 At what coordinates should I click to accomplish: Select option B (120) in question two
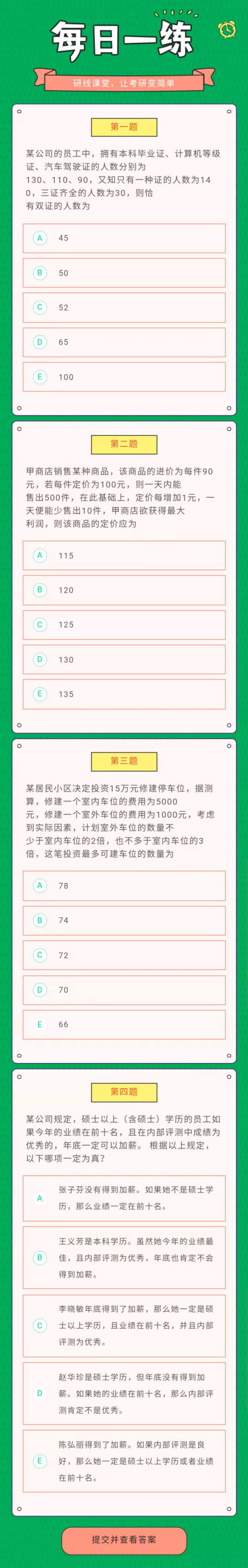[124, 590]
